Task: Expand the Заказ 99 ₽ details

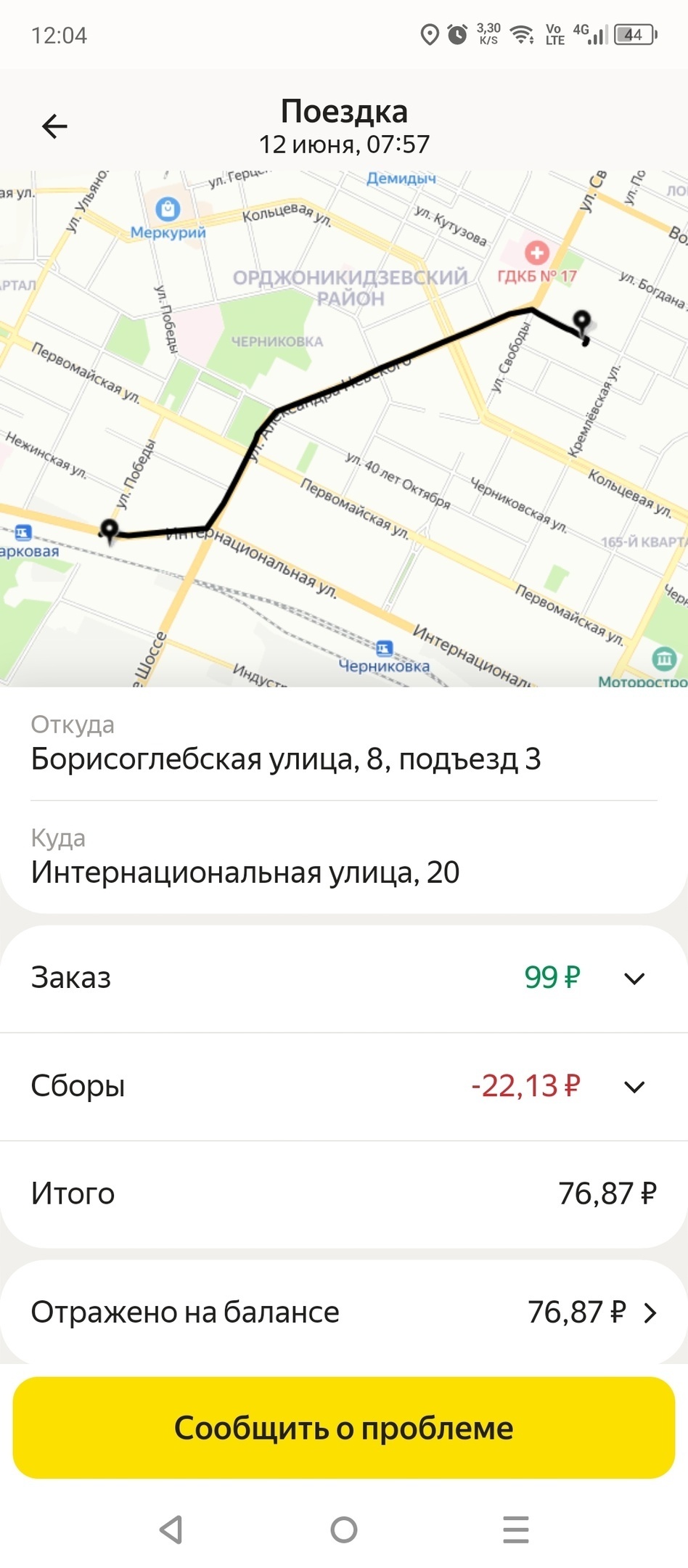Action: click(x=634, y=979)
